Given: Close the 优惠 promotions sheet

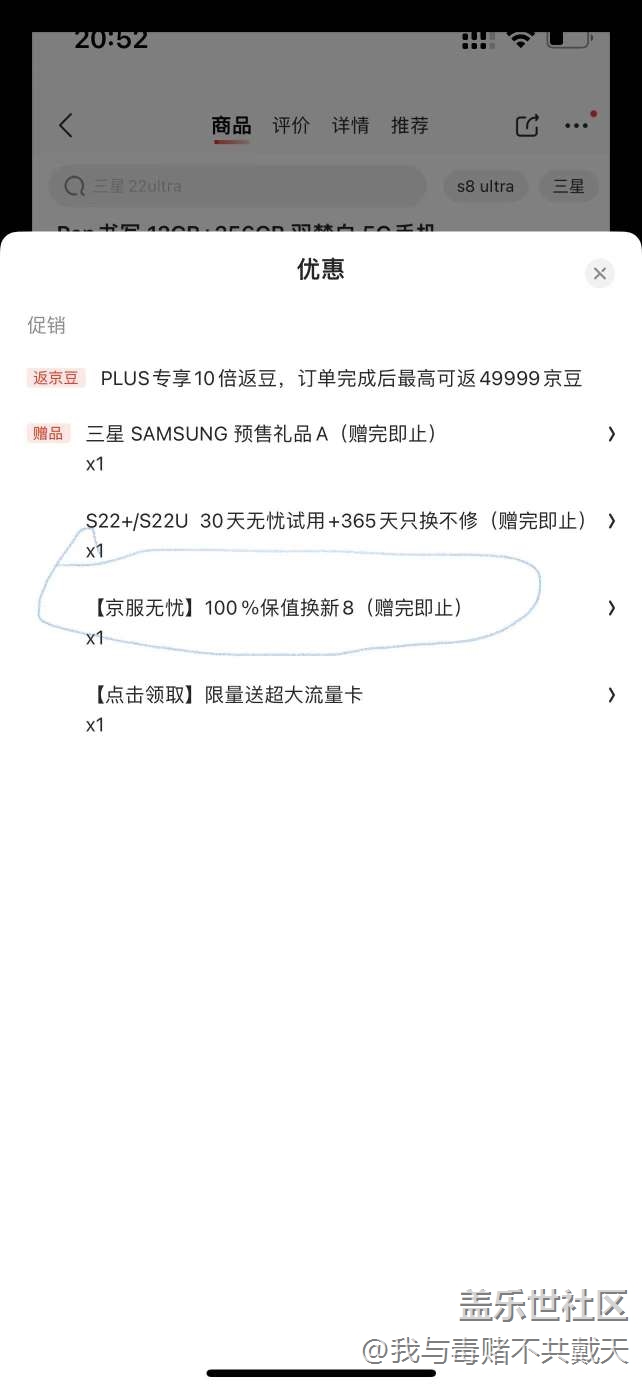Looking at the screenshot, I should (x=599, y=273).
